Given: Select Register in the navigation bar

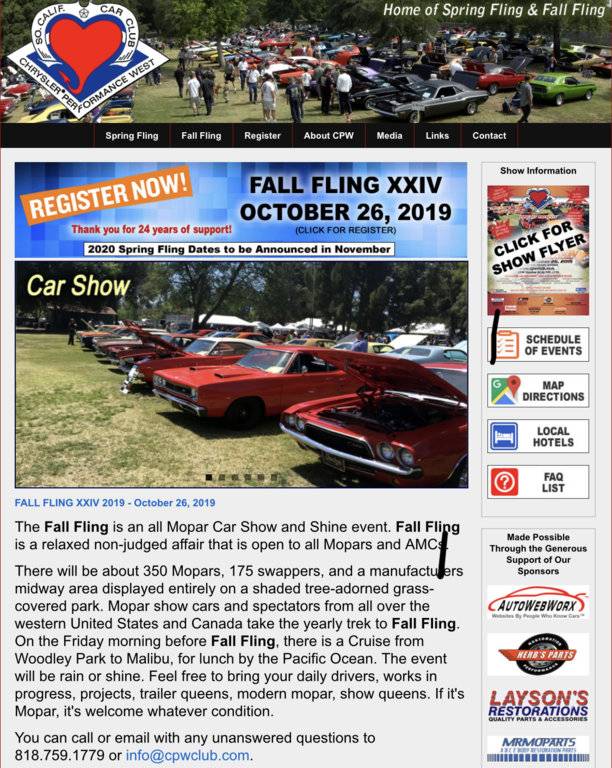Looking at the screenshot, I should click(263, 136).
